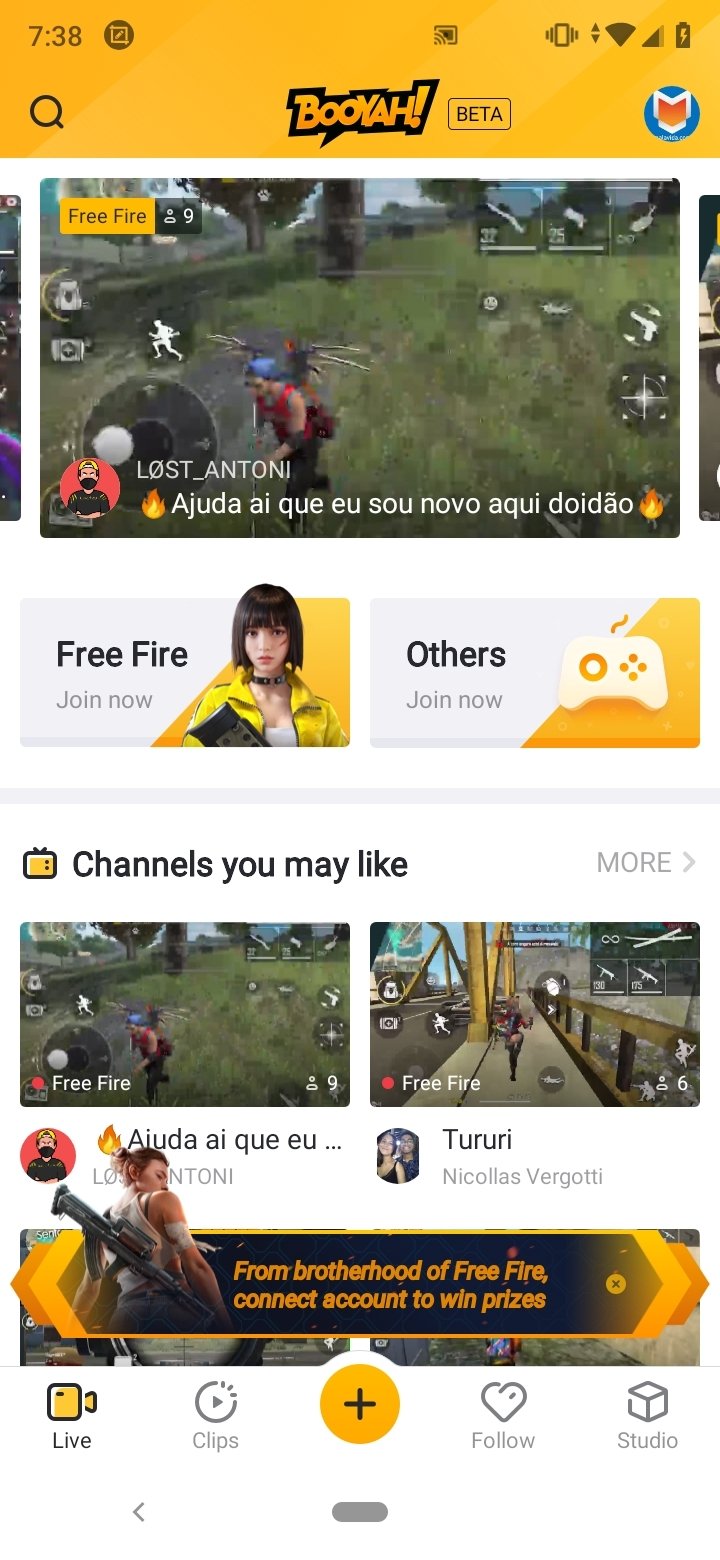Open the profile avatar
Screen dimensions: 720x1560
click(671, 113)
